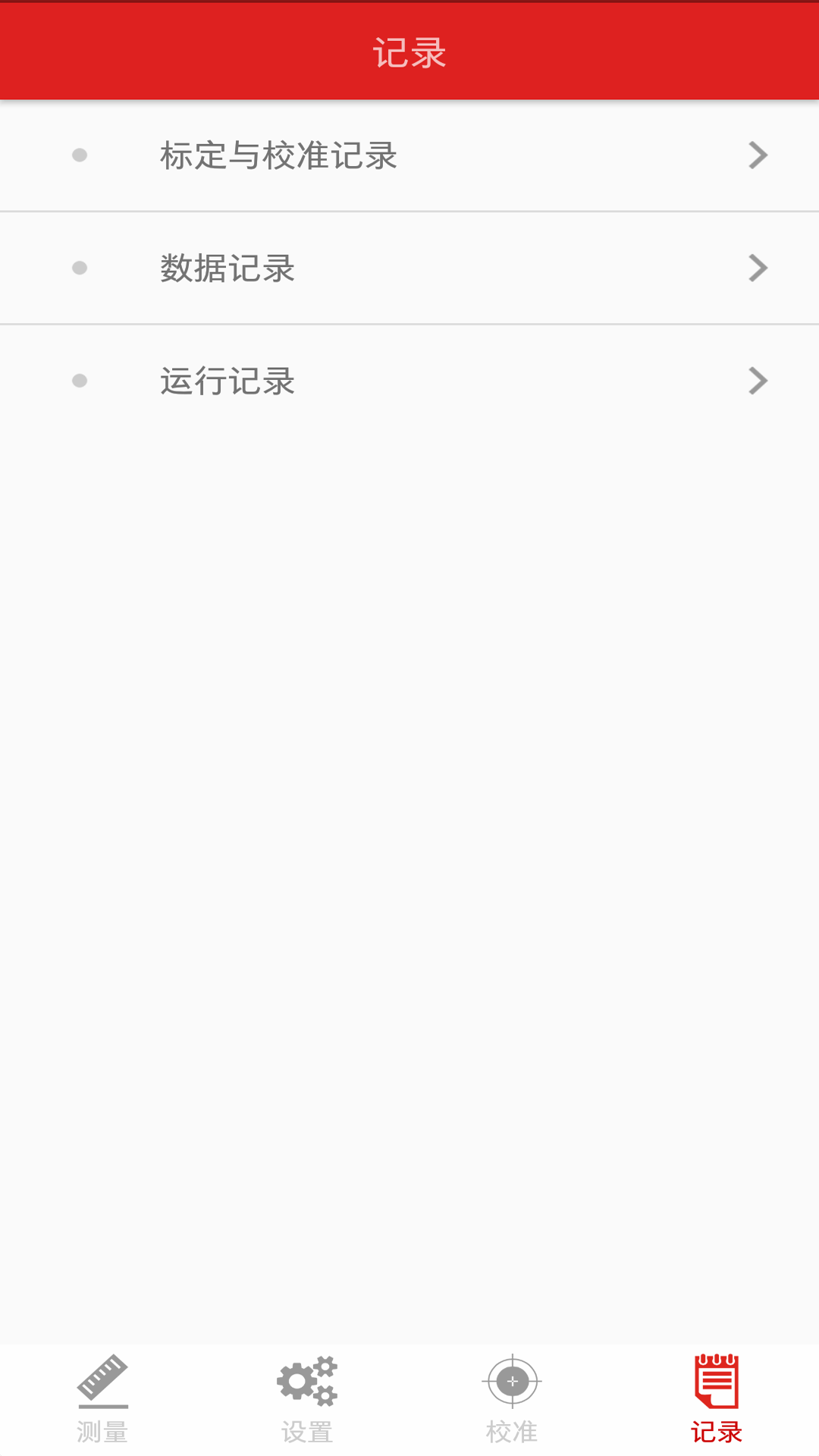Screen dimensions: 819x1456
Task: Click the bullet dot beside 标定与校准记录
Action: click(80, 155)
